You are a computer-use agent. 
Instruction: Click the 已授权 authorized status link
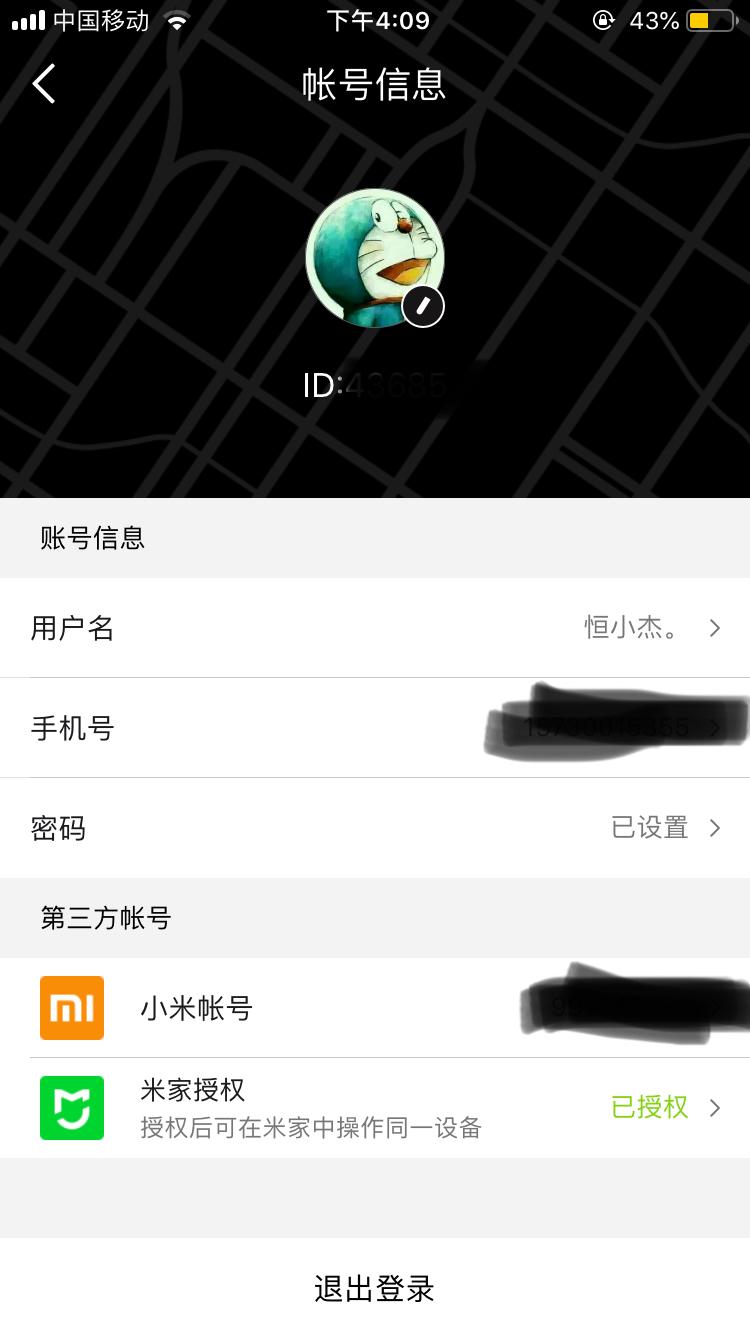[649, 1107]
